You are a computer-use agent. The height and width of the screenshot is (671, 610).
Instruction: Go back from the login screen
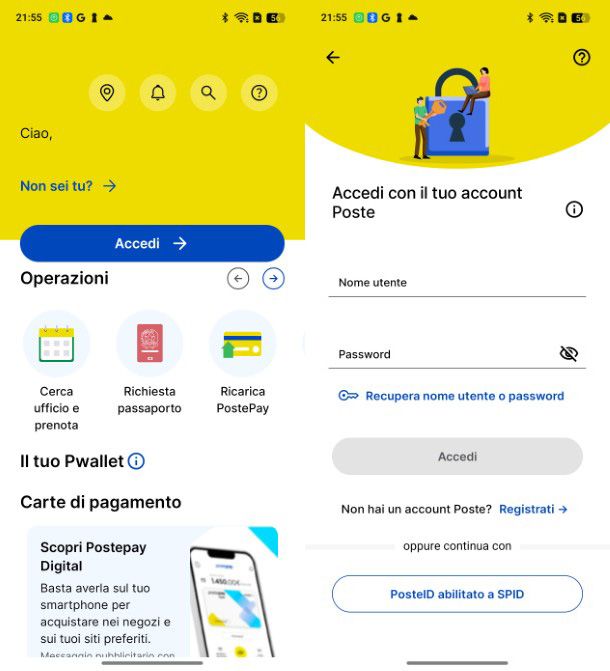pos(333,58)
